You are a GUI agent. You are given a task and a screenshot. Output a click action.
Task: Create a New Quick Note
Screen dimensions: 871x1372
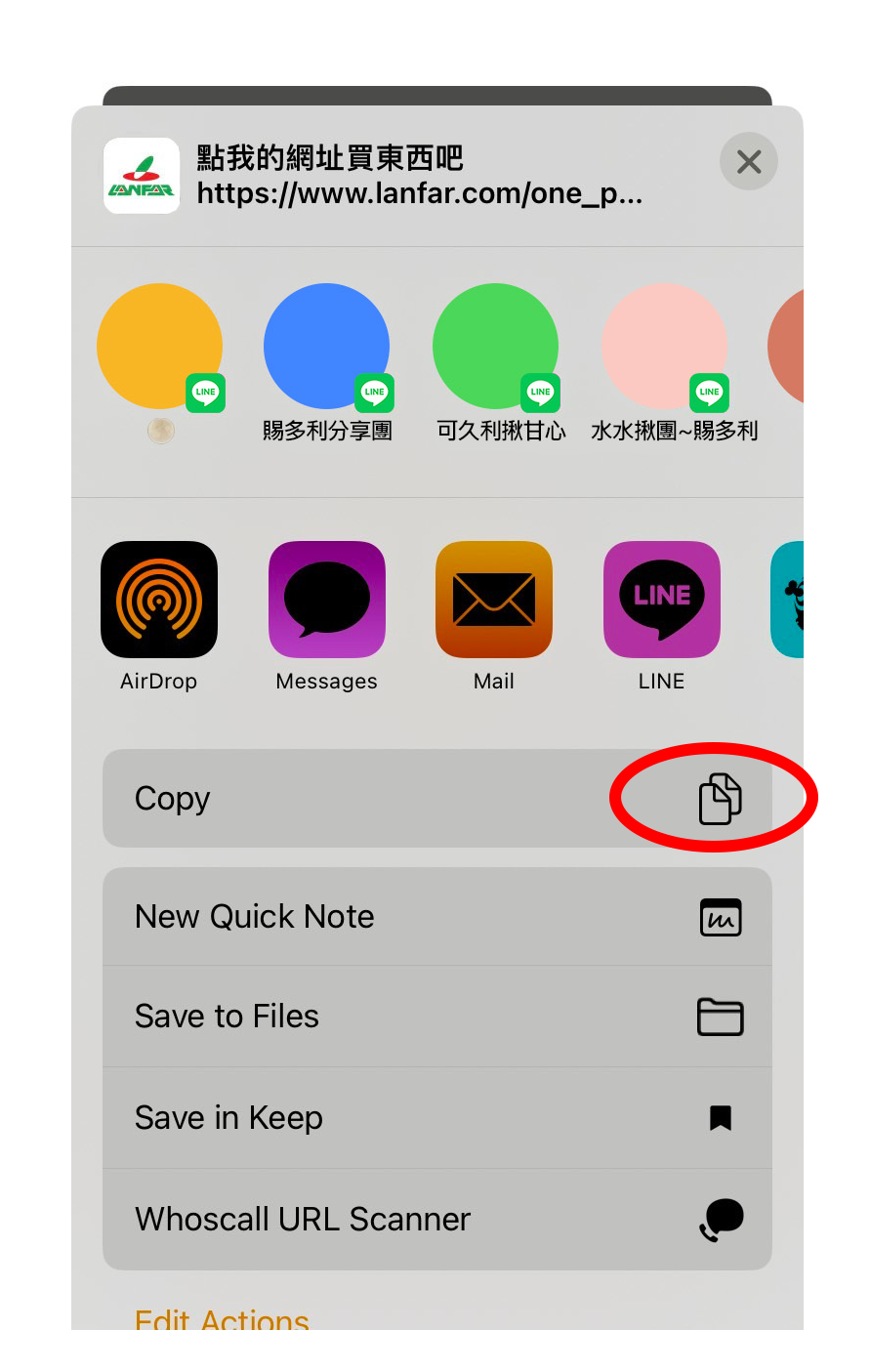click(436, 917)
